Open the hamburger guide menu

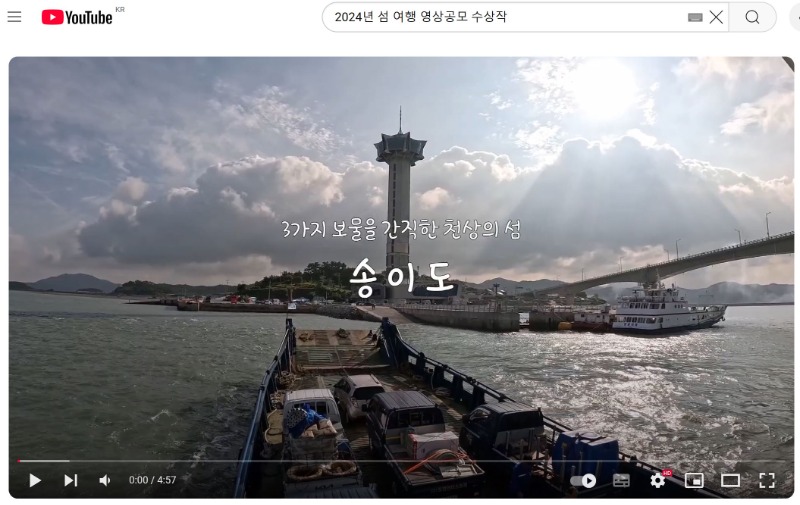[x=14, y=17]
